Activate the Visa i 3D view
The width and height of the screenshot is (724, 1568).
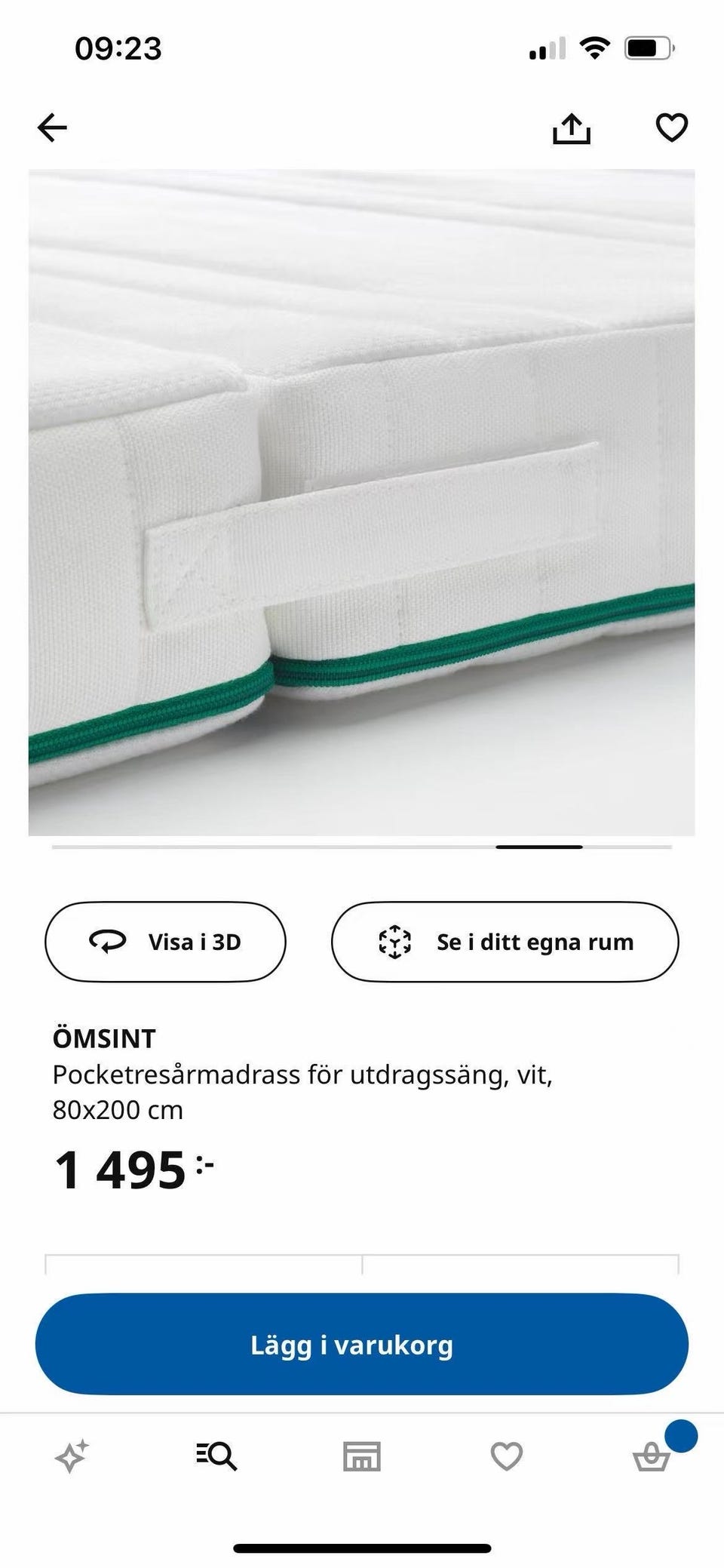(x=167, y=941)
